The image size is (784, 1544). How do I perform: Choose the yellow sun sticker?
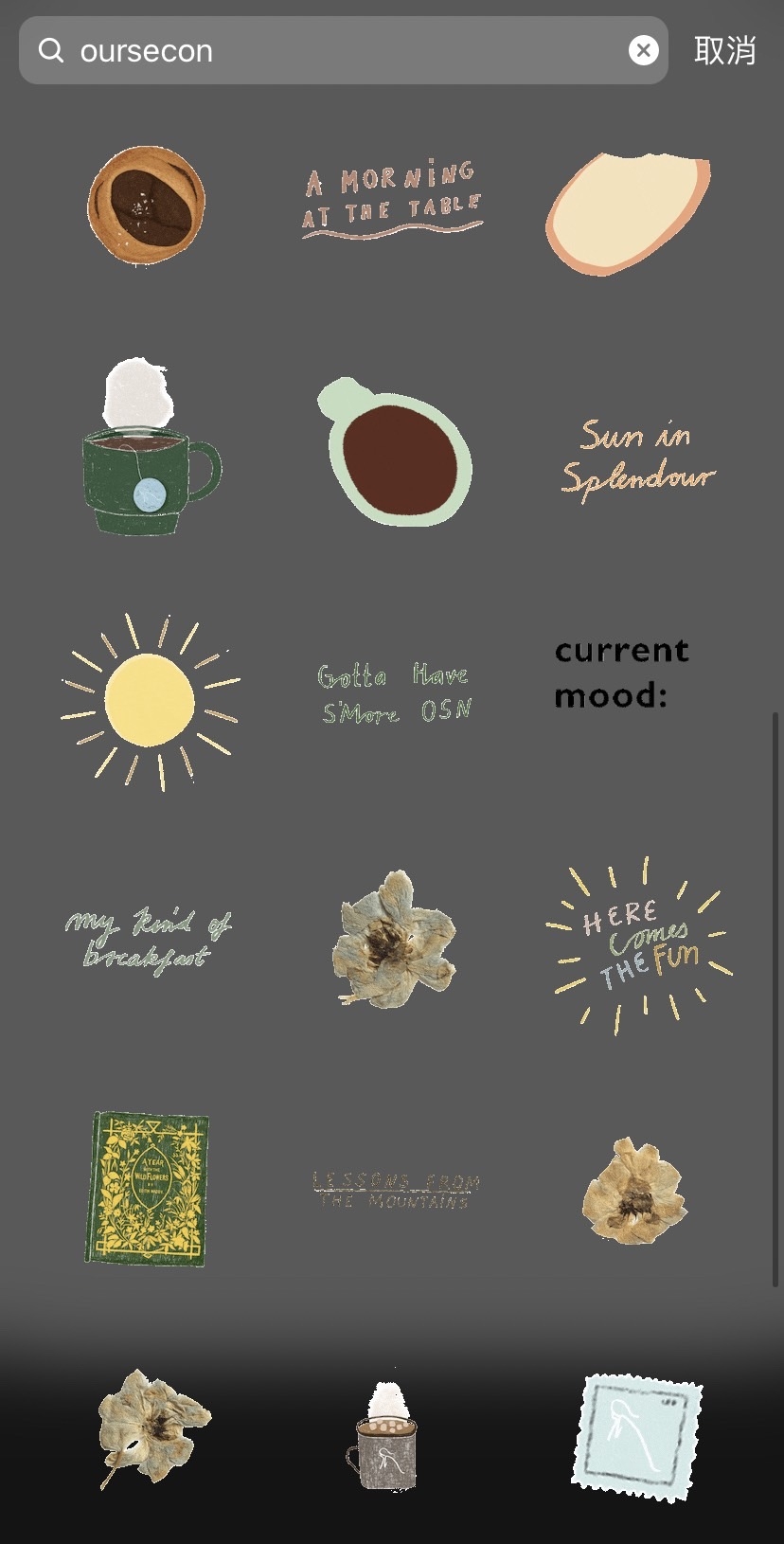coord(150,701)
